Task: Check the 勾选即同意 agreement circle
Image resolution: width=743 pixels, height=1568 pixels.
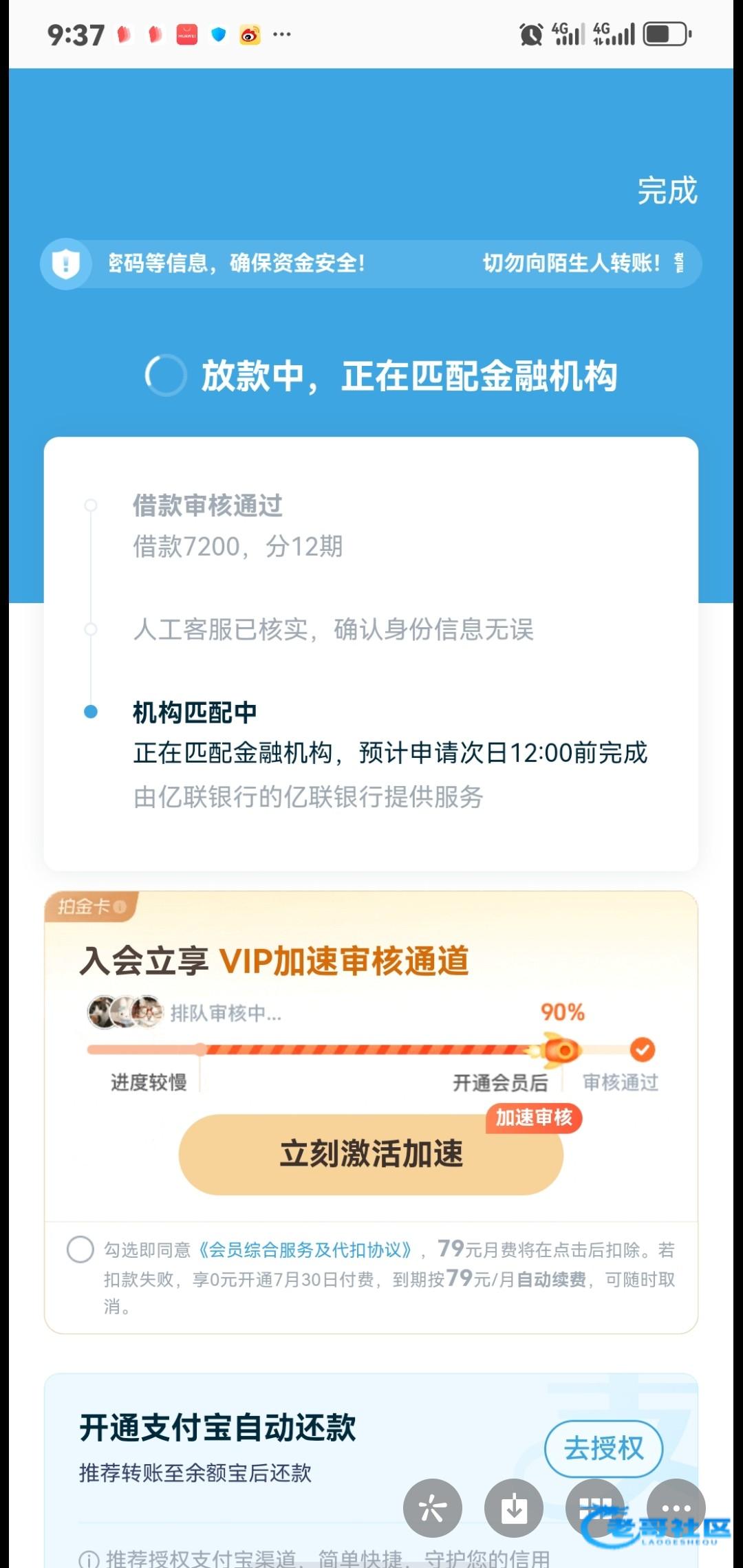Action: (80, 1249)
